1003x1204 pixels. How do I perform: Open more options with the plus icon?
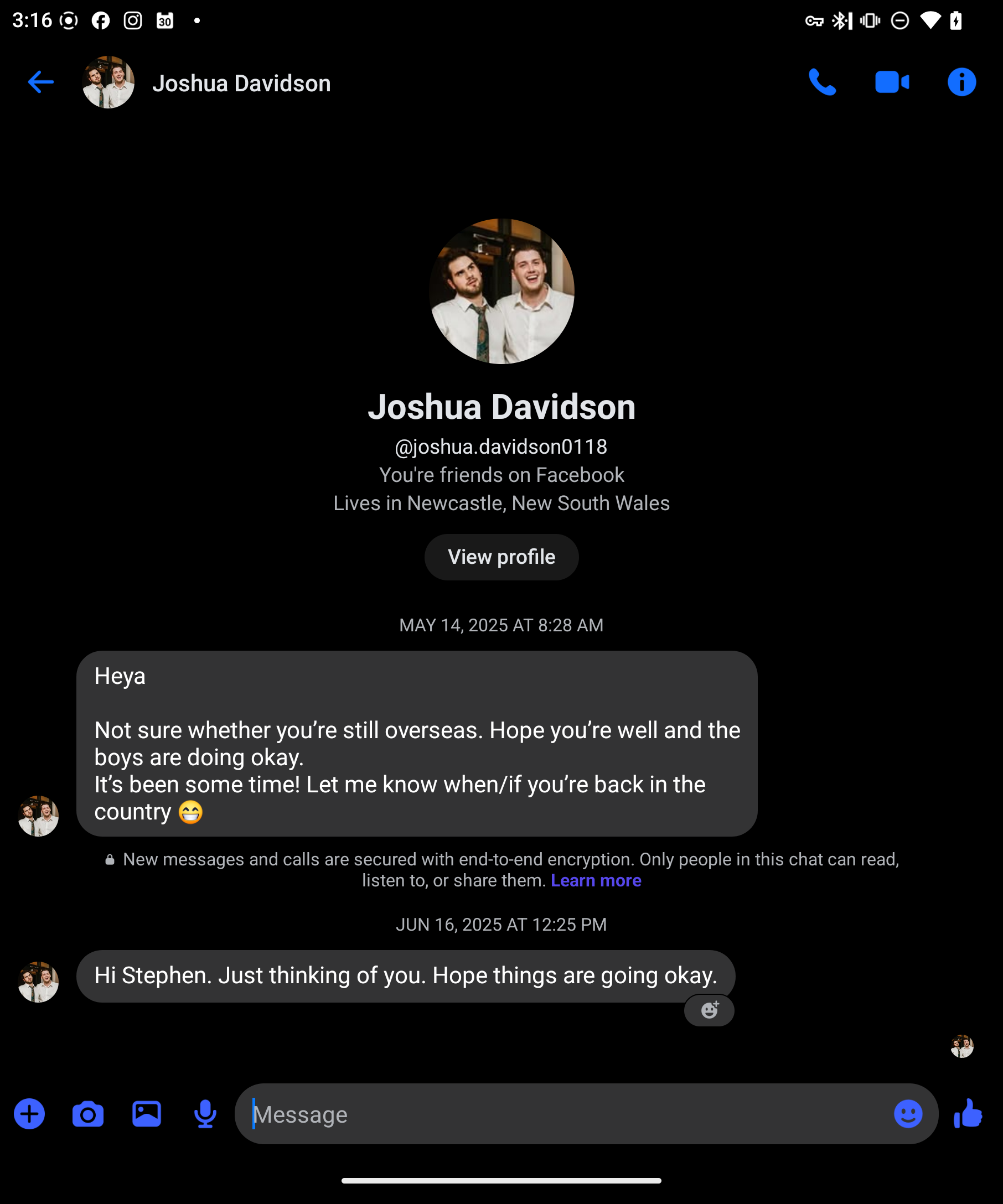pos(29,1114)
